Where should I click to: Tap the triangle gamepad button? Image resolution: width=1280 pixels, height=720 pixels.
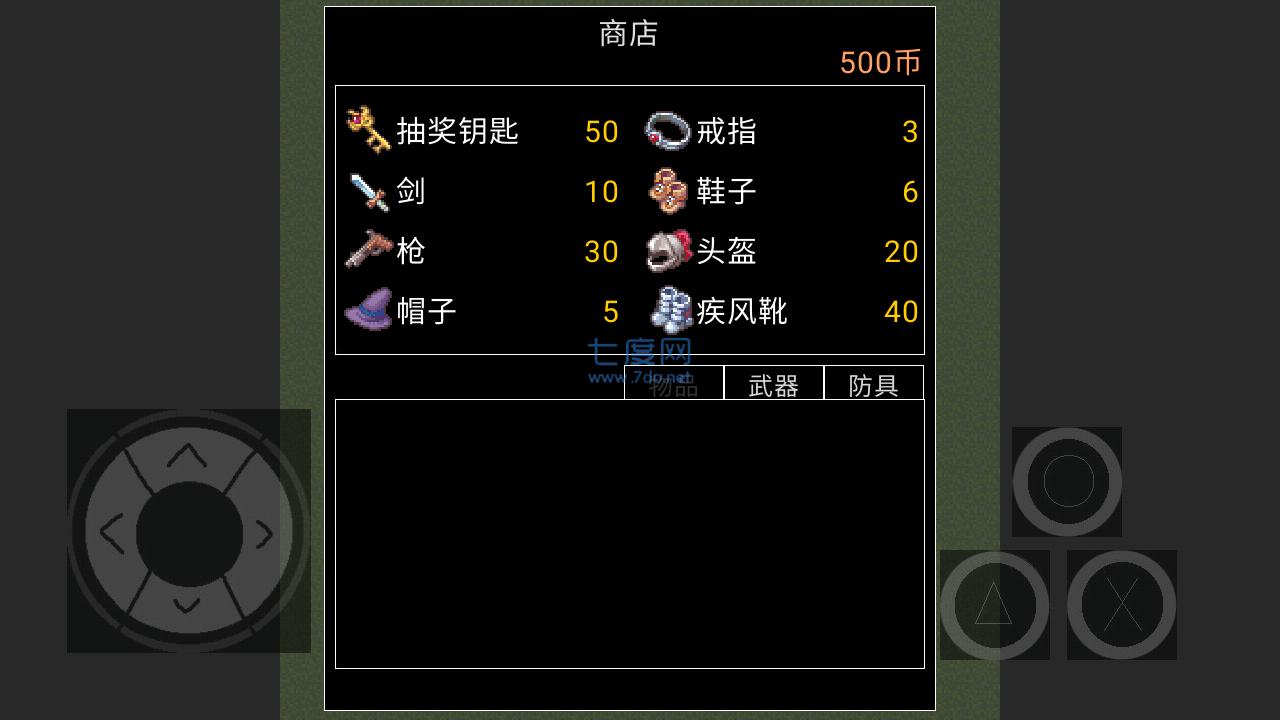coord(994,605)
